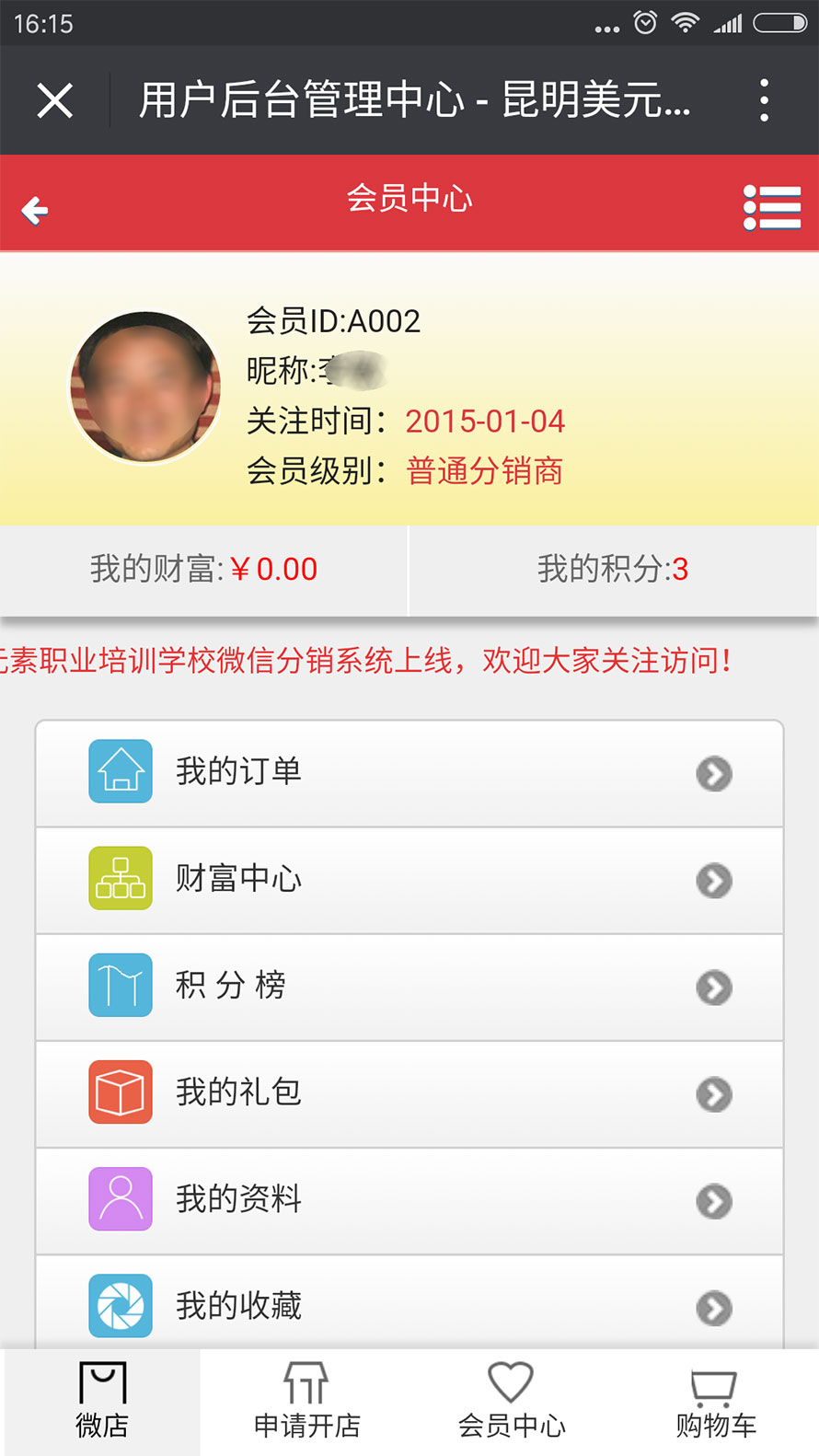Switch to the 购物车 tab
The height and width of the screenshot is (1456, 819).
tap(715, 1403)
